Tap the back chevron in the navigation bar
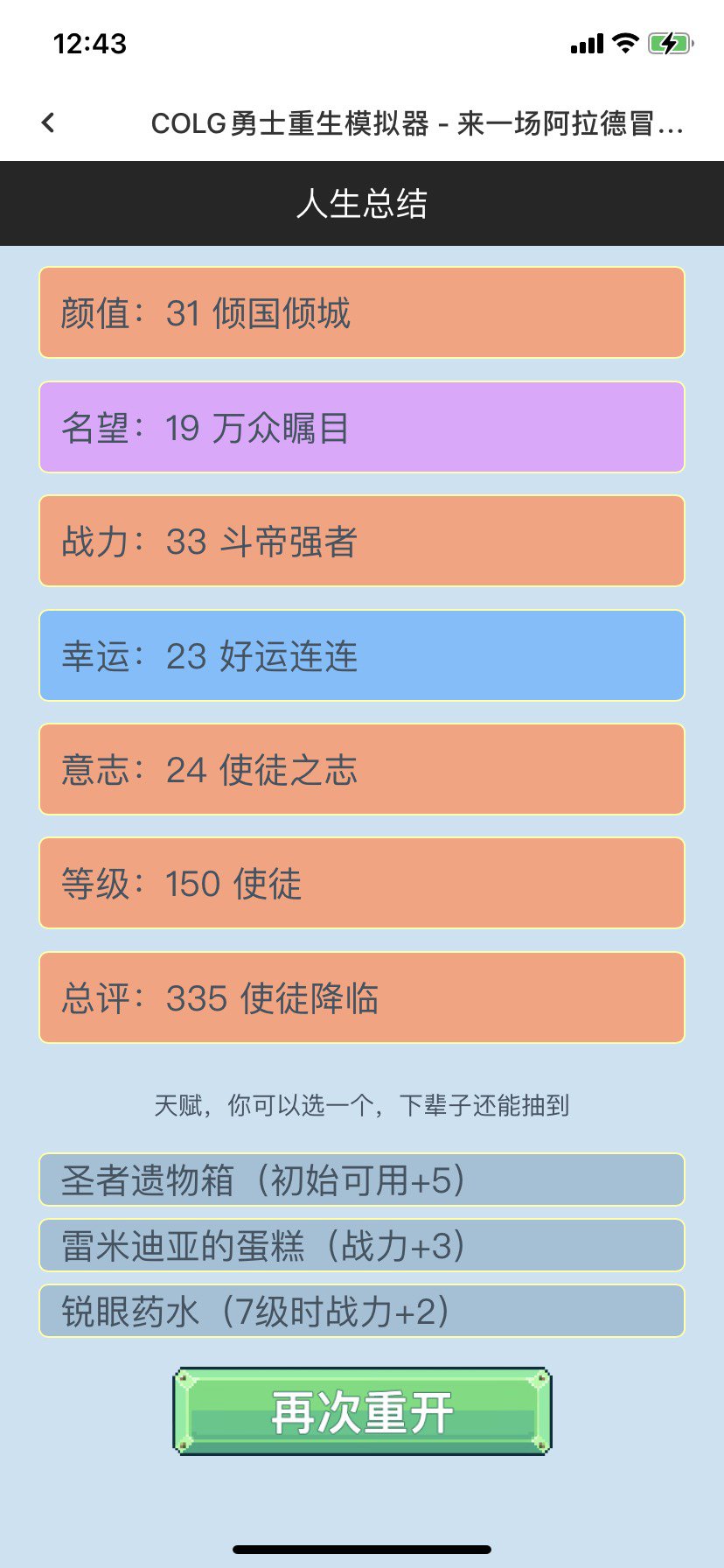The width and height of the screenshot is (724, 1568). [47, 122]
